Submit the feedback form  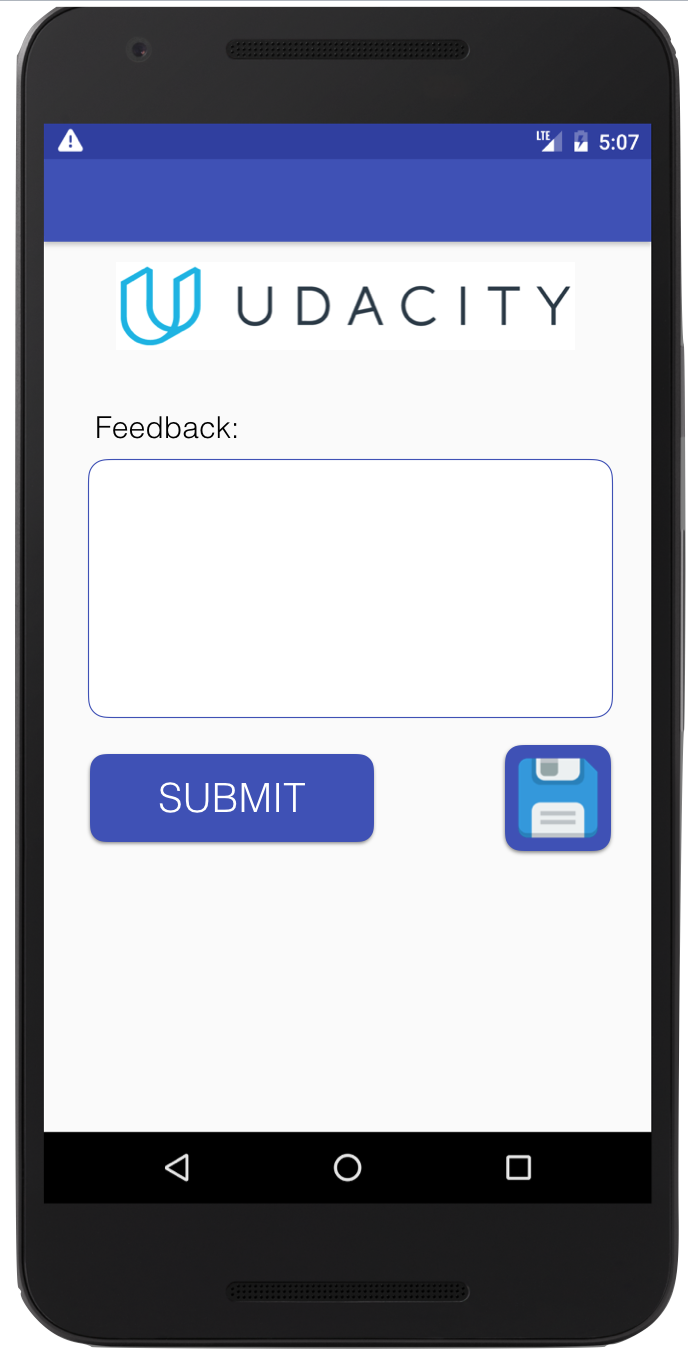click(x=232, y=798)
